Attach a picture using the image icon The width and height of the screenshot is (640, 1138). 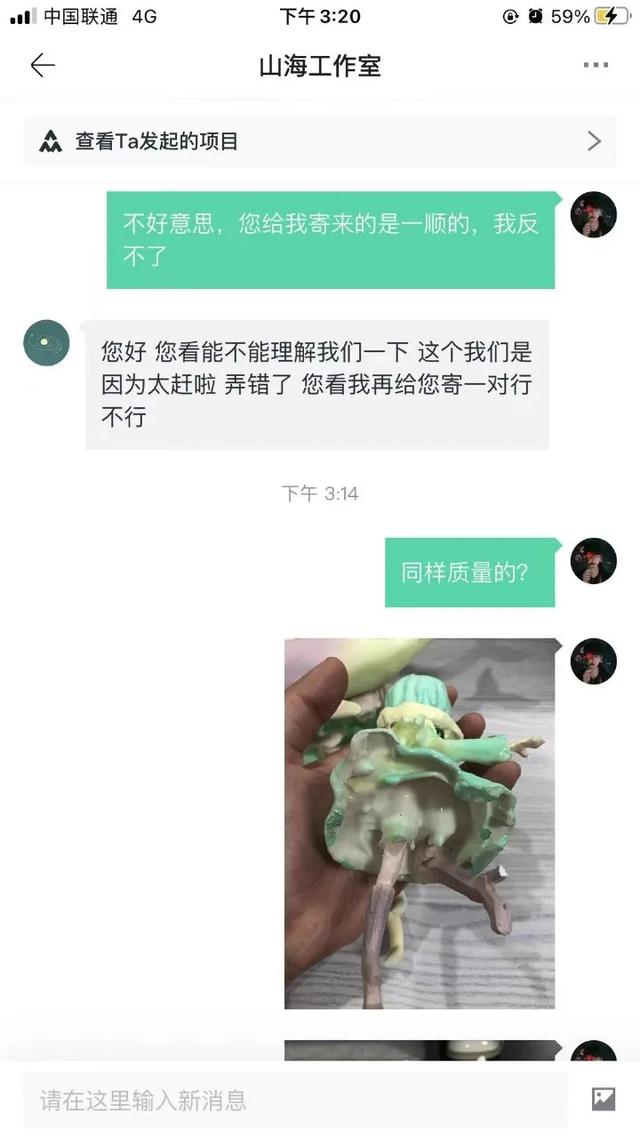(603, 1100)
